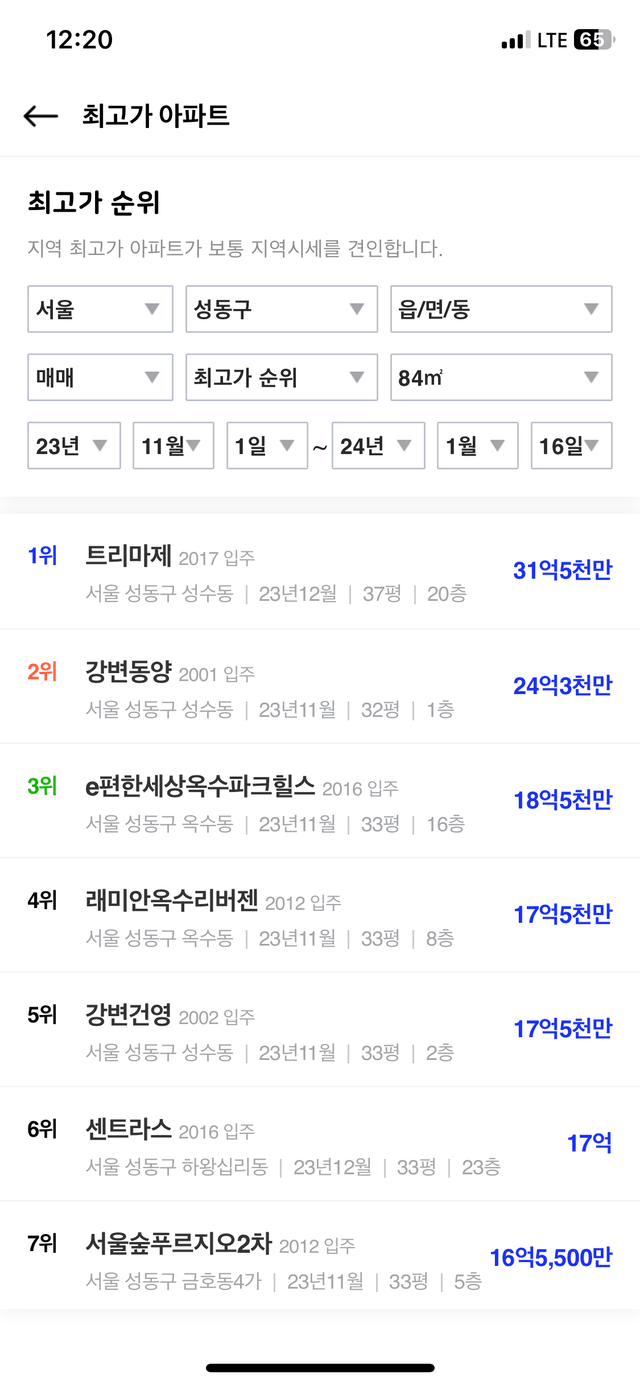
Task: Change the start month 11월 dropdown
Action: (x=173, y=446)
